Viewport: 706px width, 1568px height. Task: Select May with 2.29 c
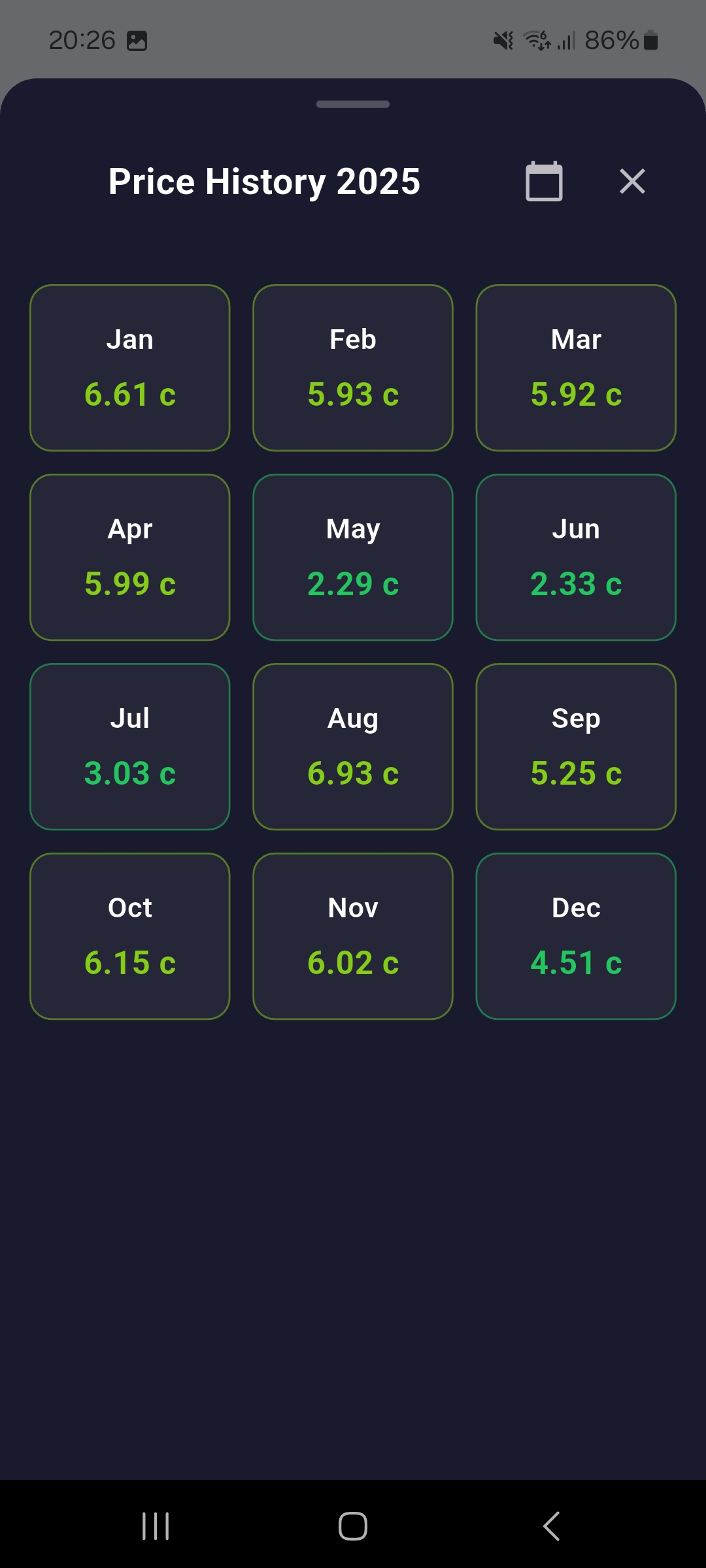click(353, 557)
